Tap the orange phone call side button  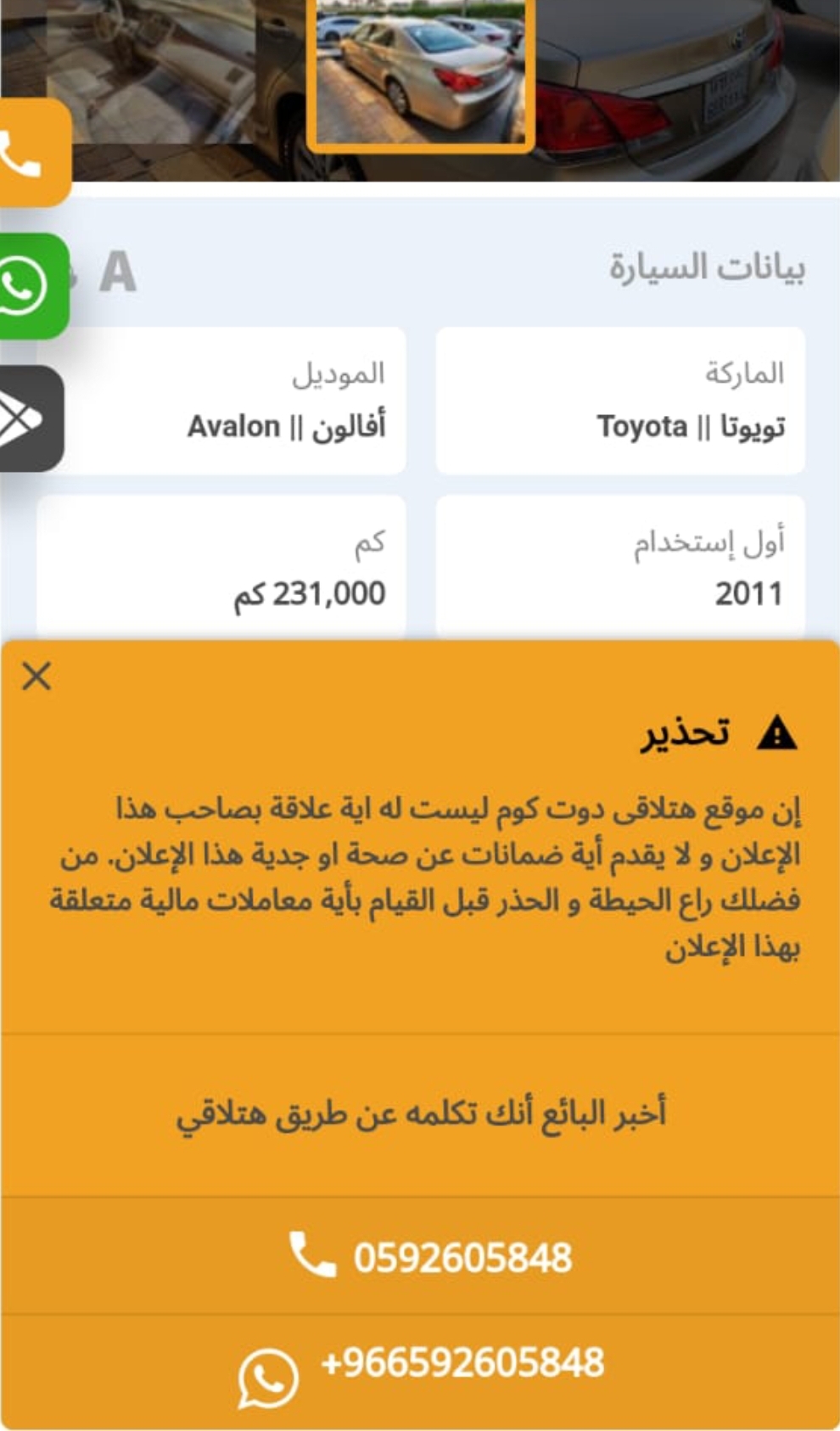tap(34, 153)
